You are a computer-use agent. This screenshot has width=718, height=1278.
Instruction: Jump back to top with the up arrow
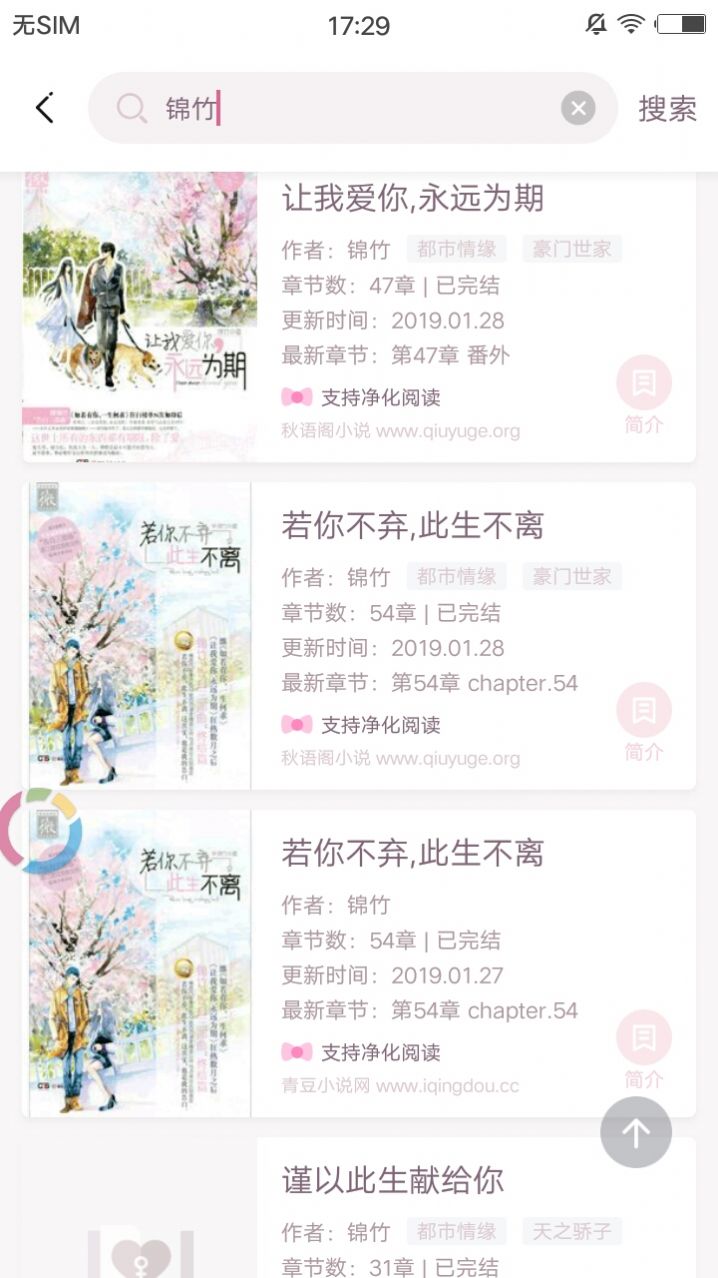click(x=636, y=1132)
